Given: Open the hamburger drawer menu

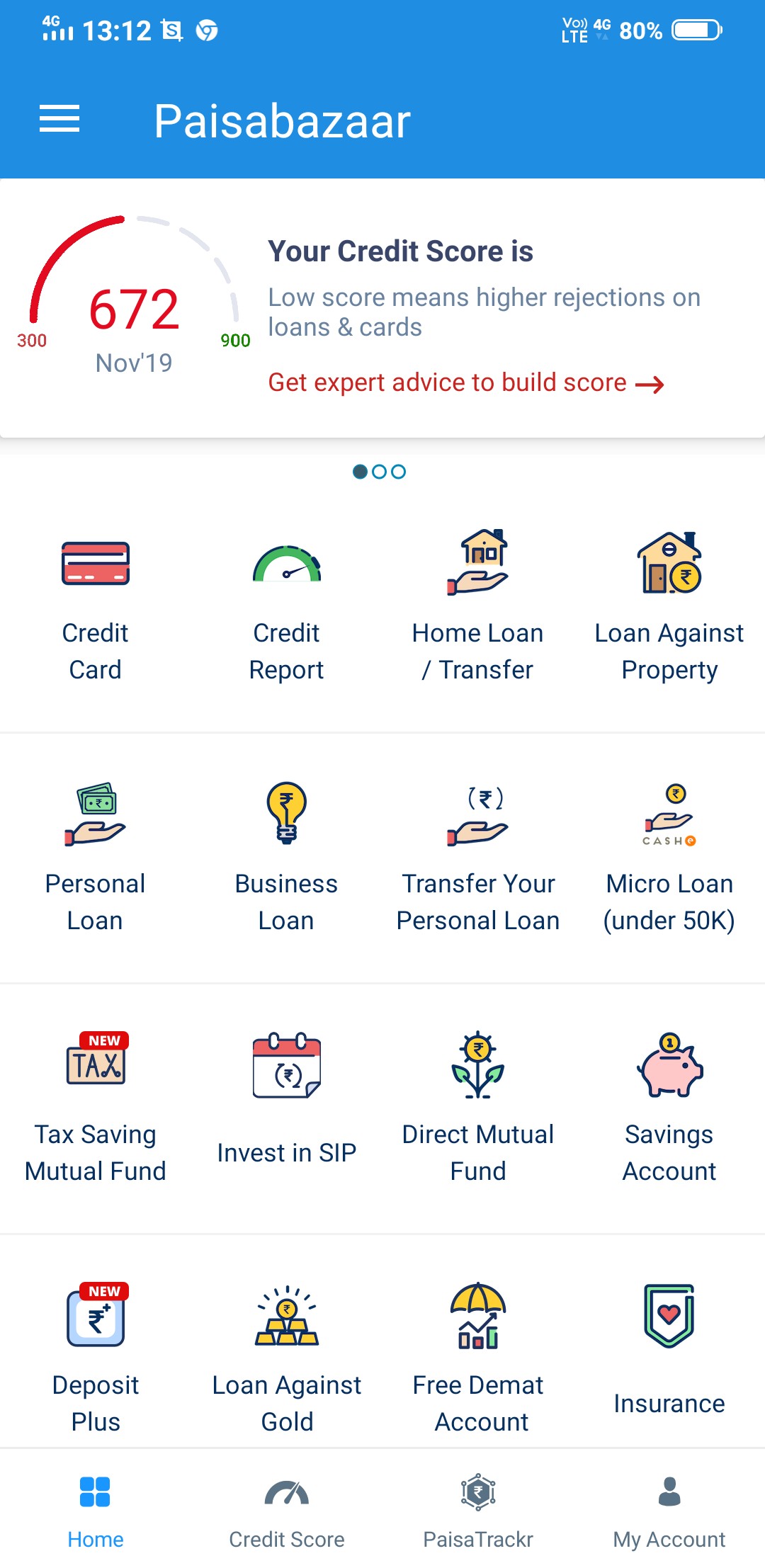Looking at the screenshot, I should point(59,119).
